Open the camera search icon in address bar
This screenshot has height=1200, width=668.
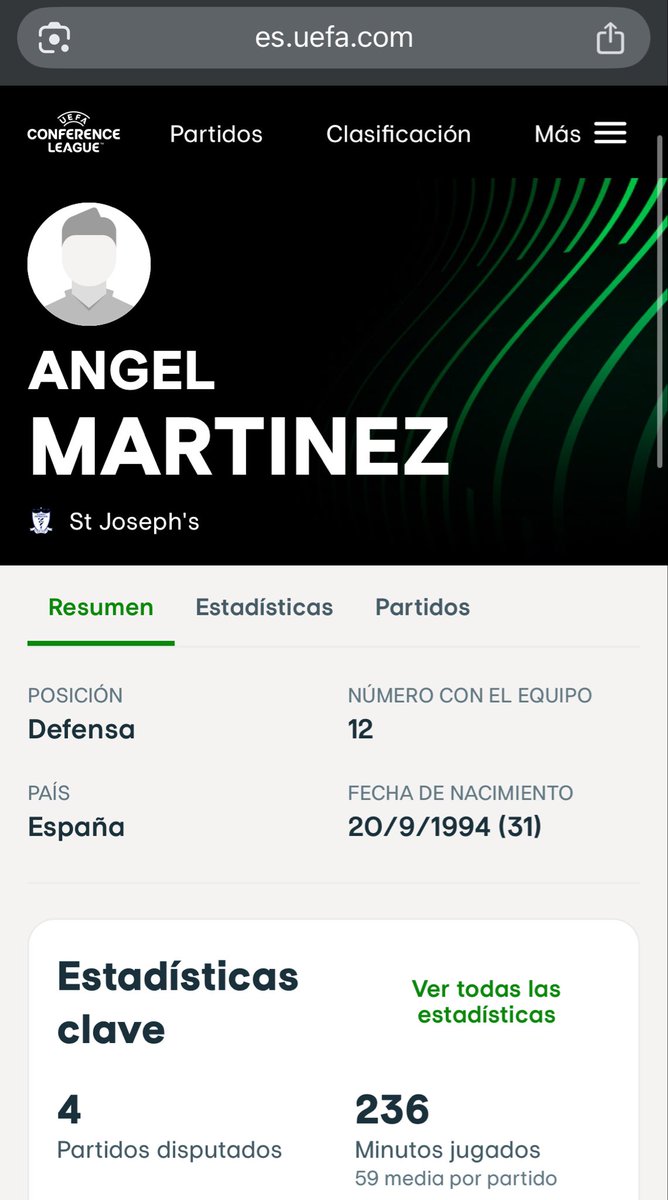pyautogui.click(x=54, y=39)
